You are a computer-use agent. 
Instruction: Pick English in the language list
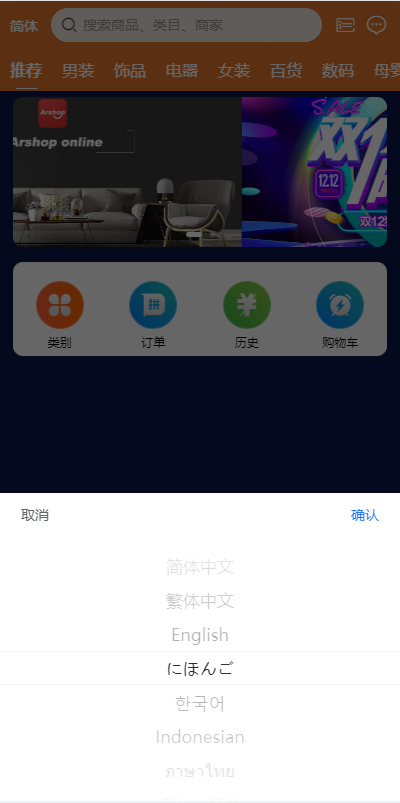point(200,635)
